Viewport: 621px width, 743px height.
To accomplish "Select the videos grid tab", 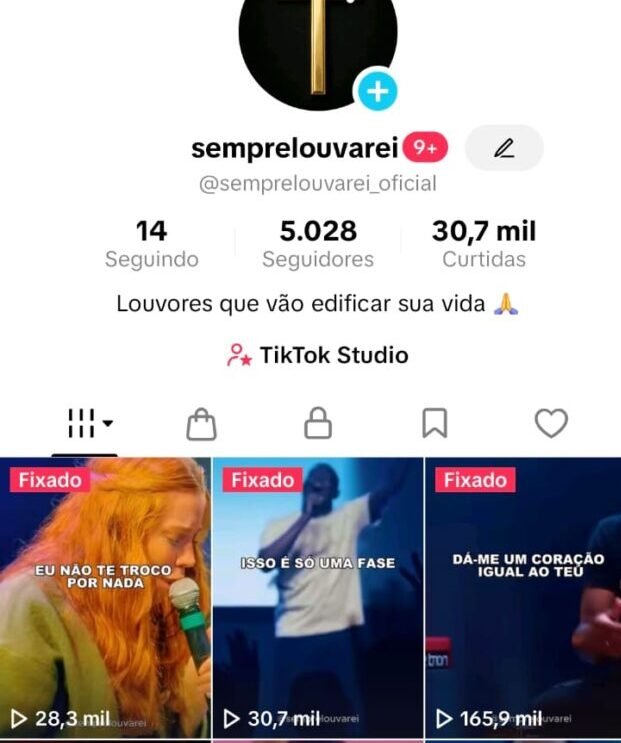I will [x=90, y=424].
